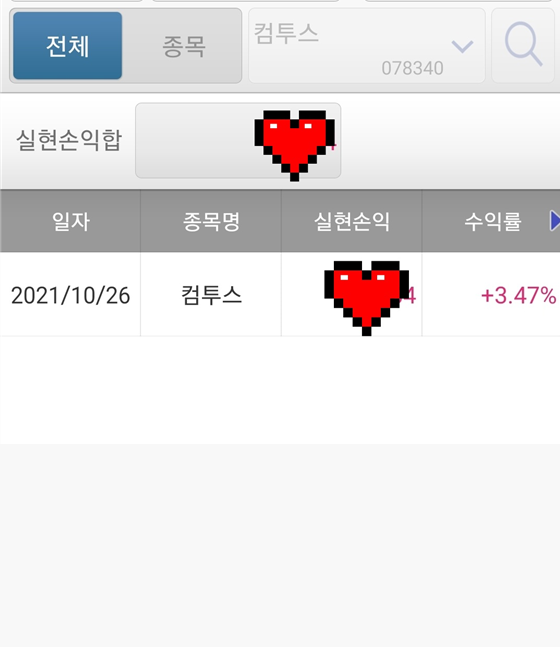560x652 pixels.
Task: Select the 전체 segment
Action: pyautogui.click(x=67, y=46)
